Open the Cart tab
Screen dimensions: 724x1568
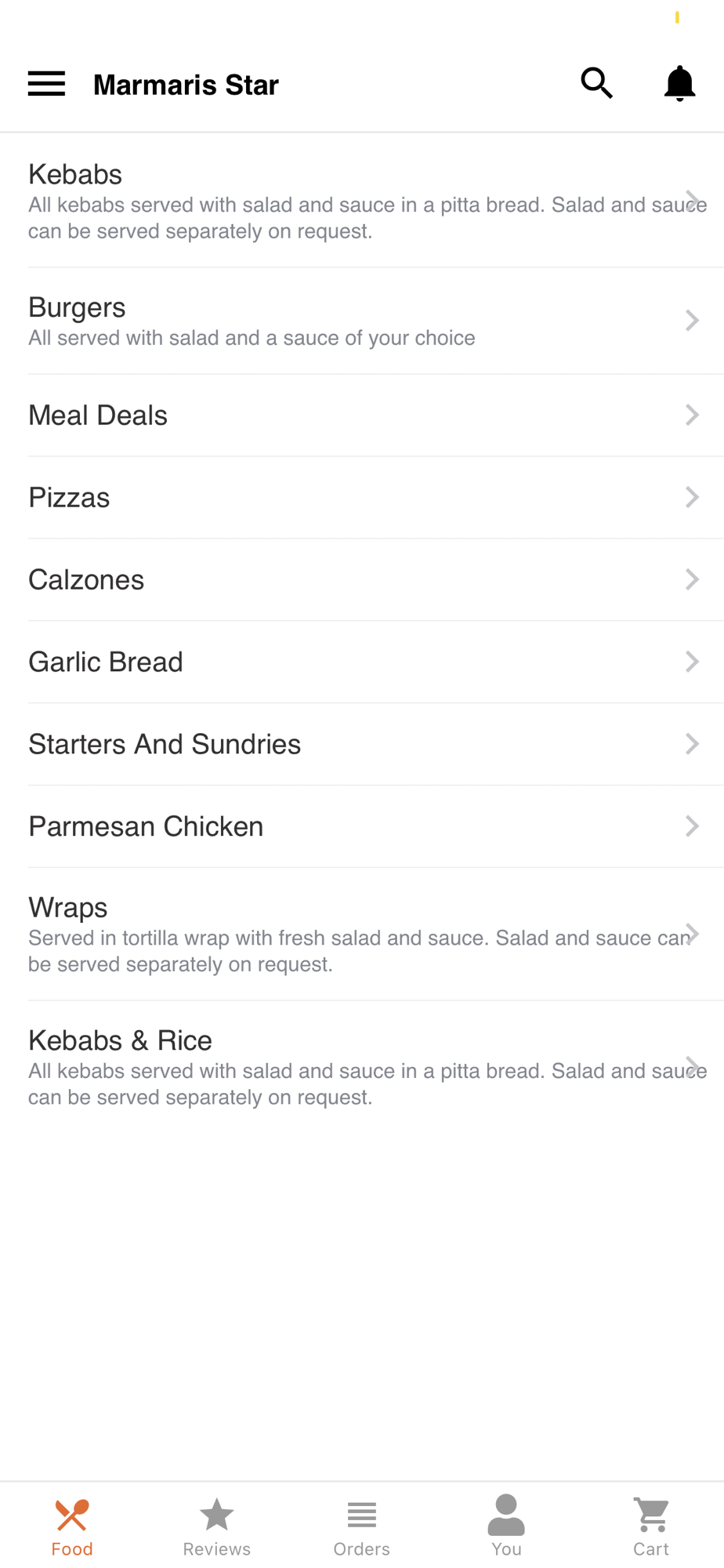coord(651,1526)
